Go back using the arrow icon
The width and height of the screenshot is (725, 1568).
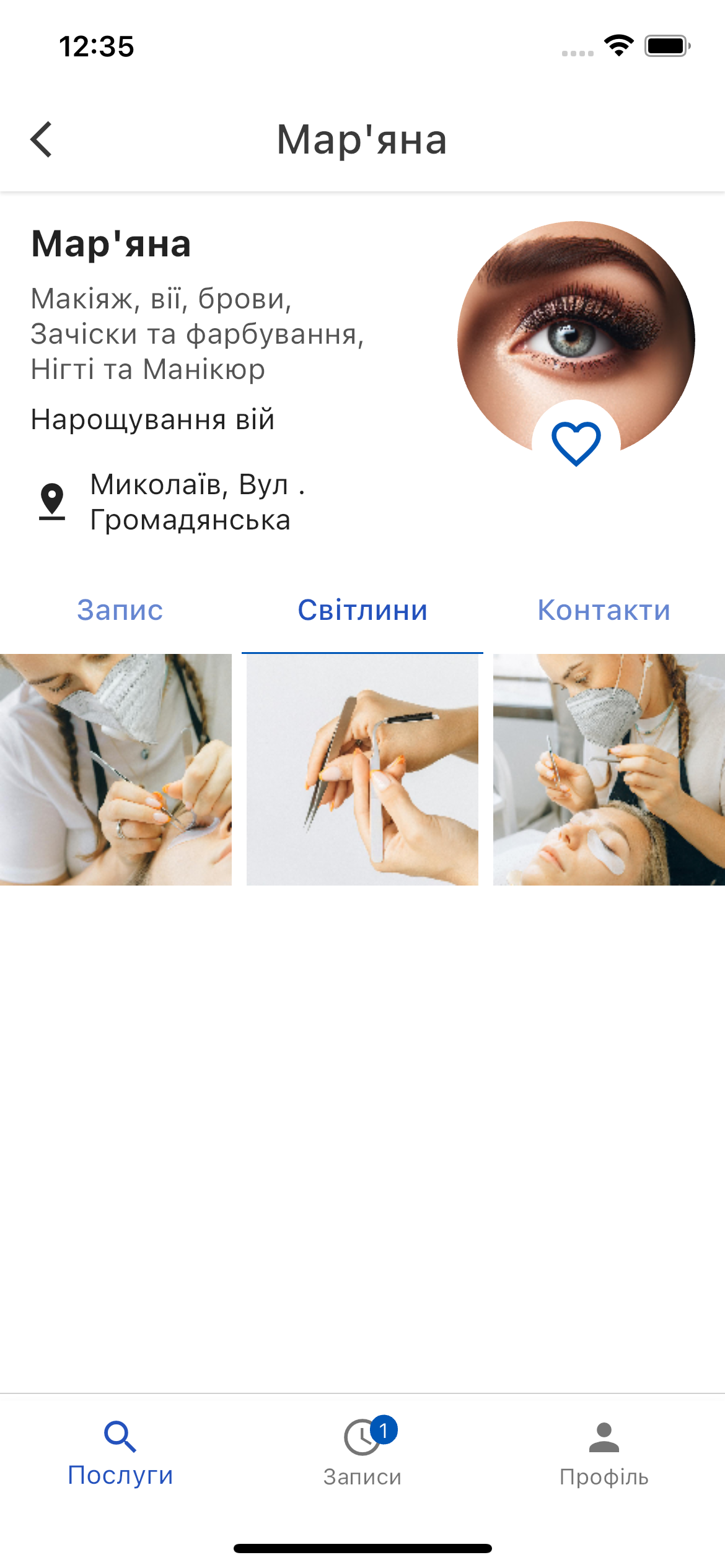pyautogui.click(x=42, y=139)
